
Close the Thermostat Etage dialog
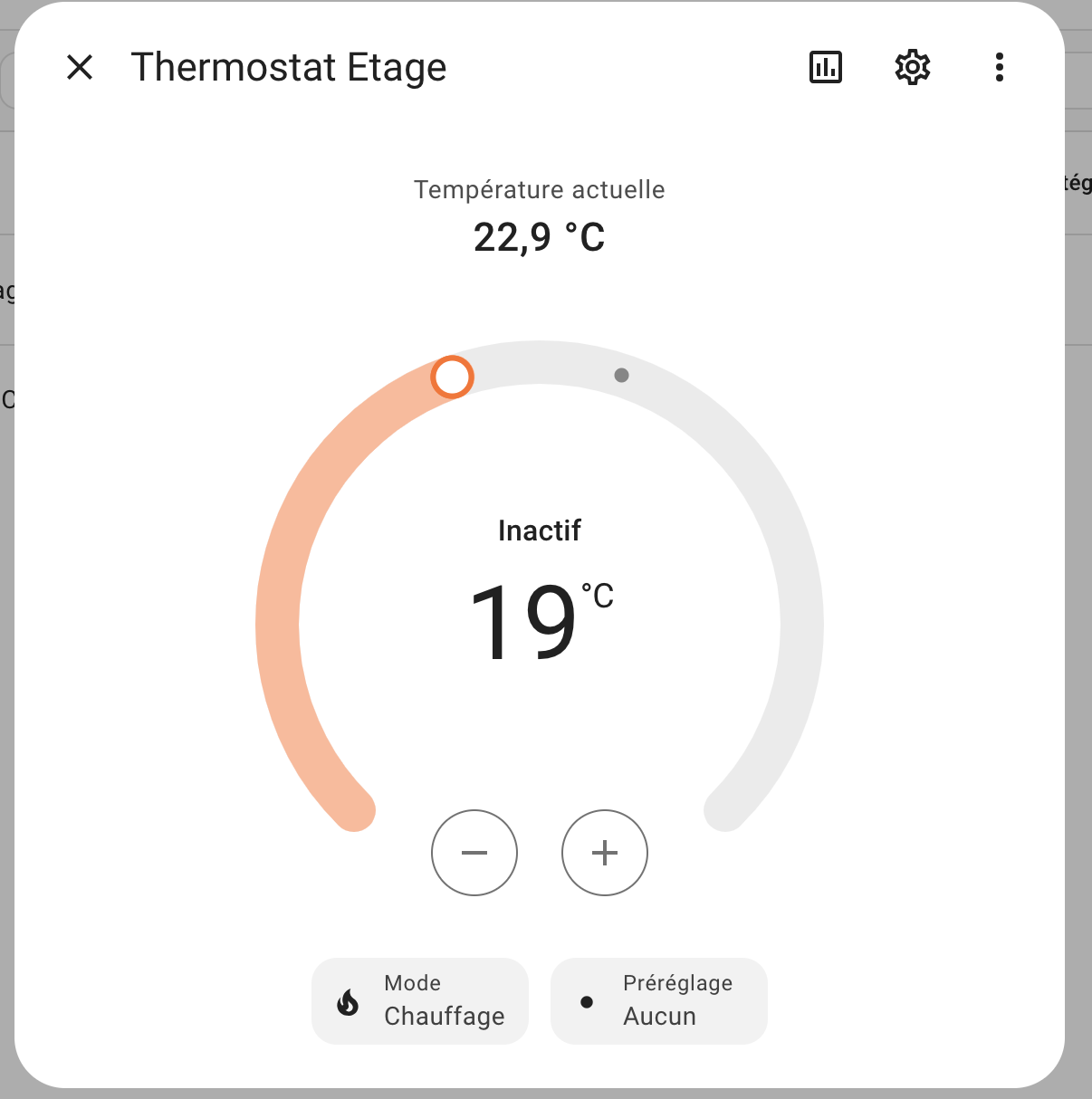pyautogui.click(x=80, y=67)
